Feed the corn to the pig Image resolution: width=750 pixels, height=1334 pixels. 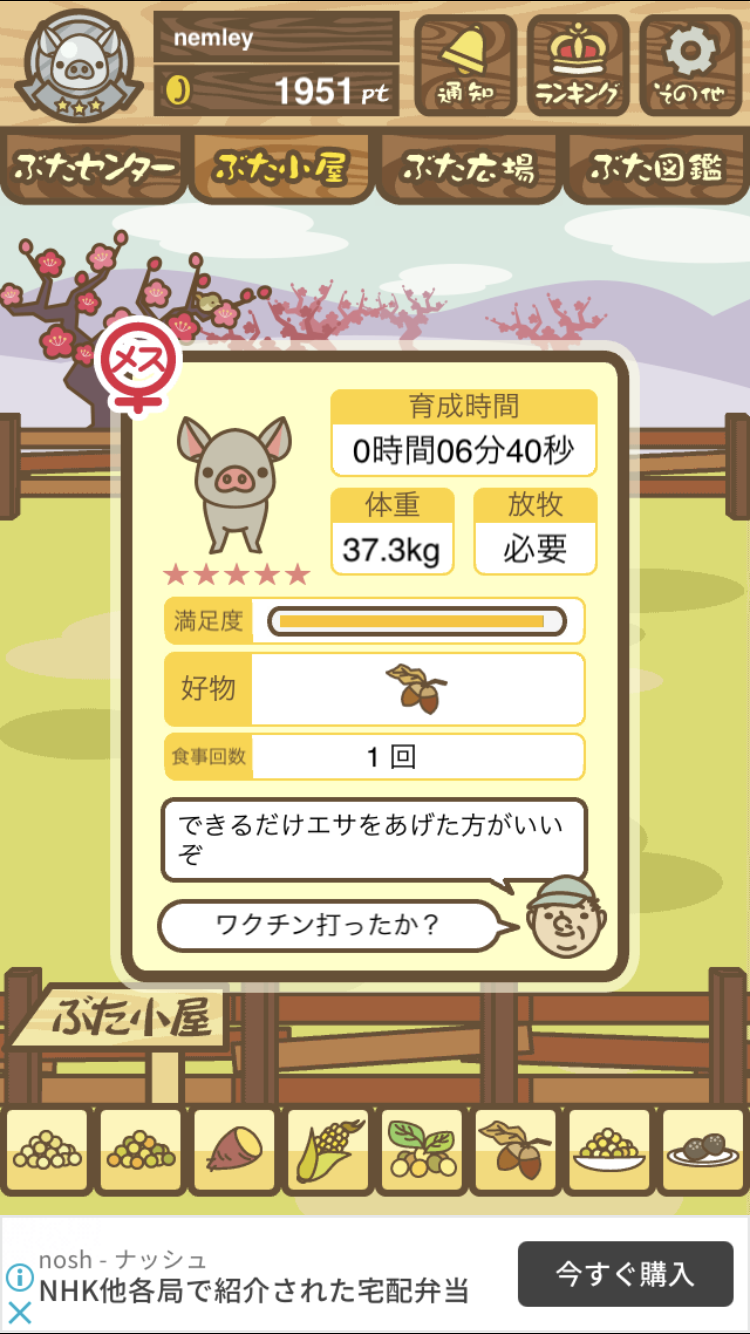click(x=328, y=1152)
